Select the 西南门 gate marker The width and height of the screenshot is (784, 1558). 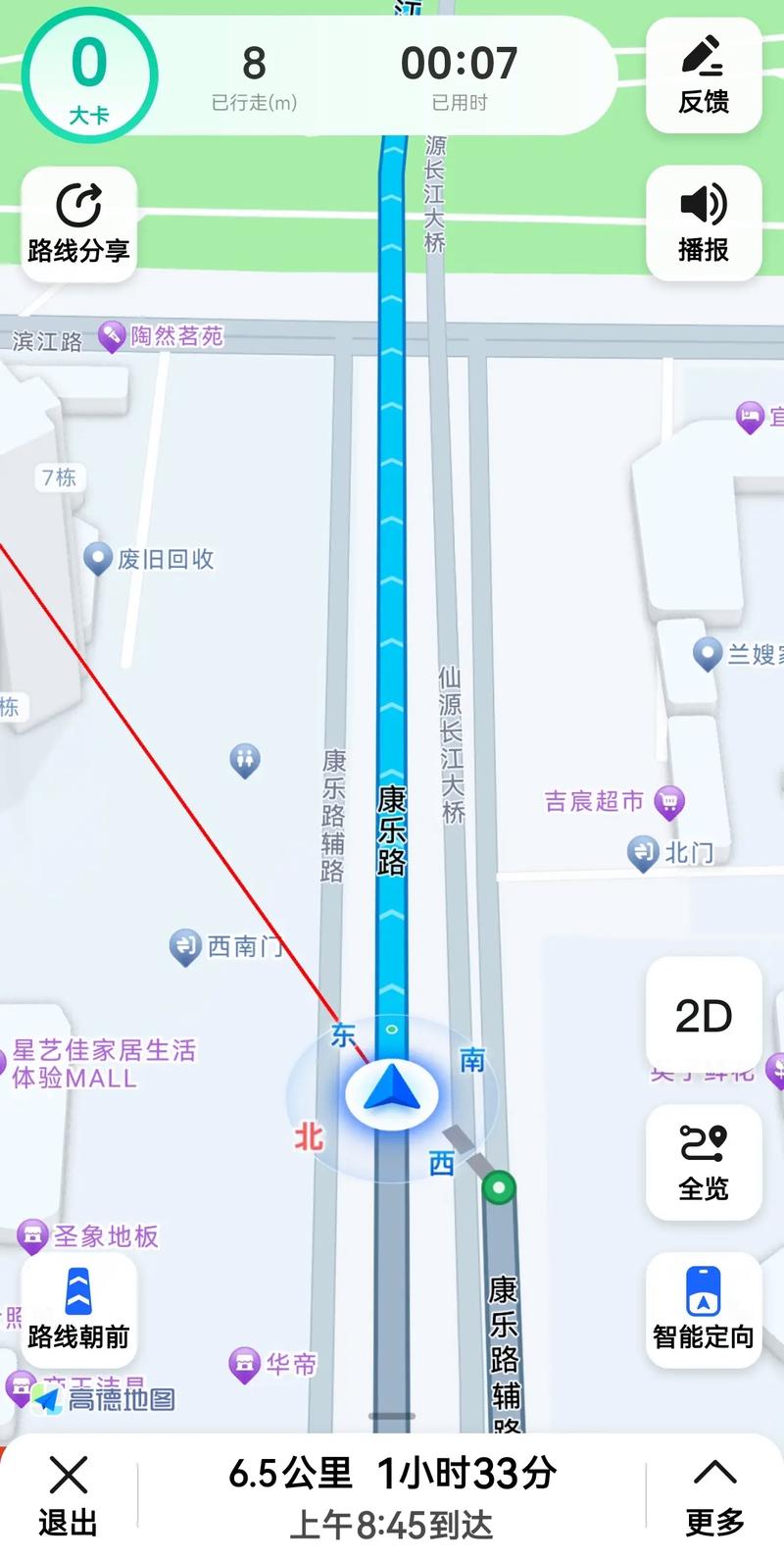186,947
